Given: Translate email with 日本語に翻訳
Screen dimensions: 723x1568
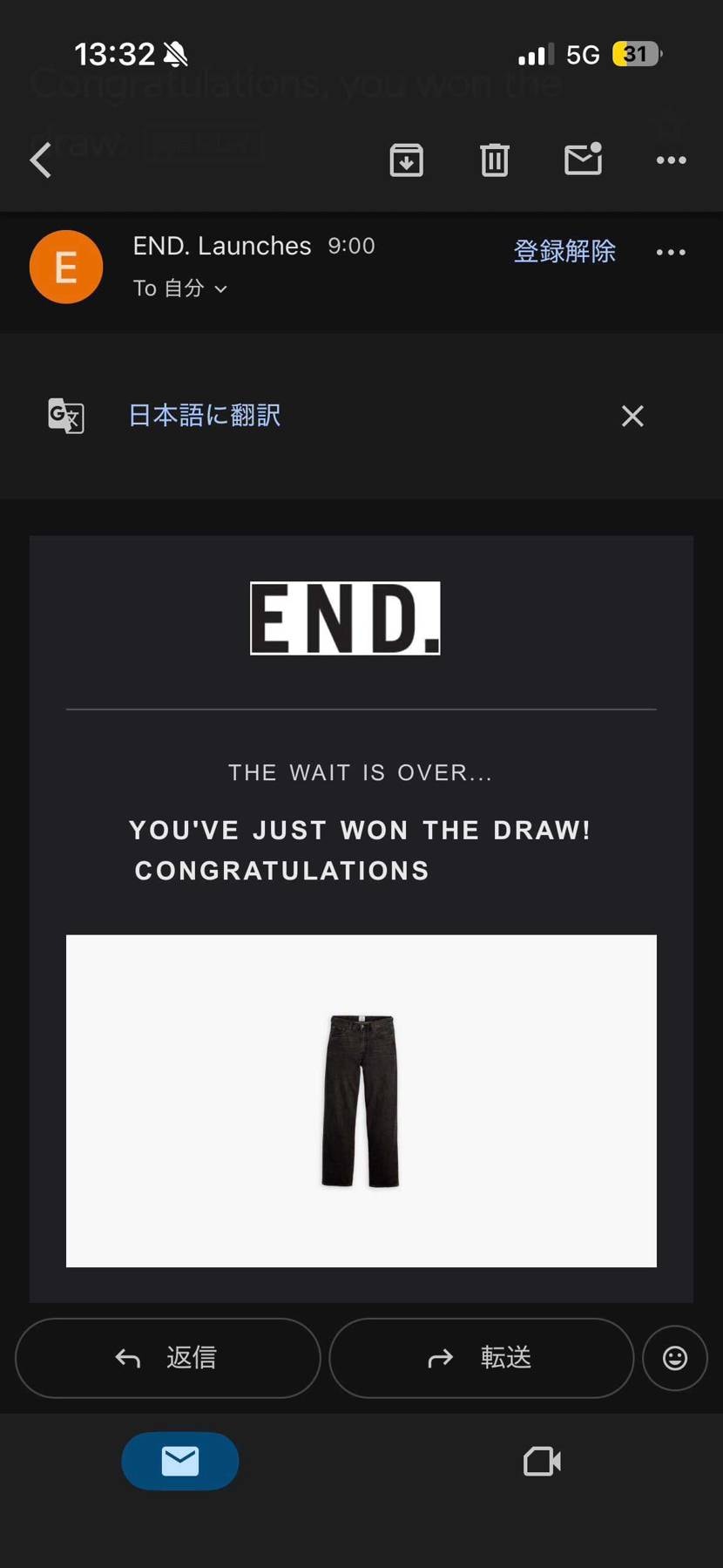Looking at the screenshot, I should [x=205, y=415].
